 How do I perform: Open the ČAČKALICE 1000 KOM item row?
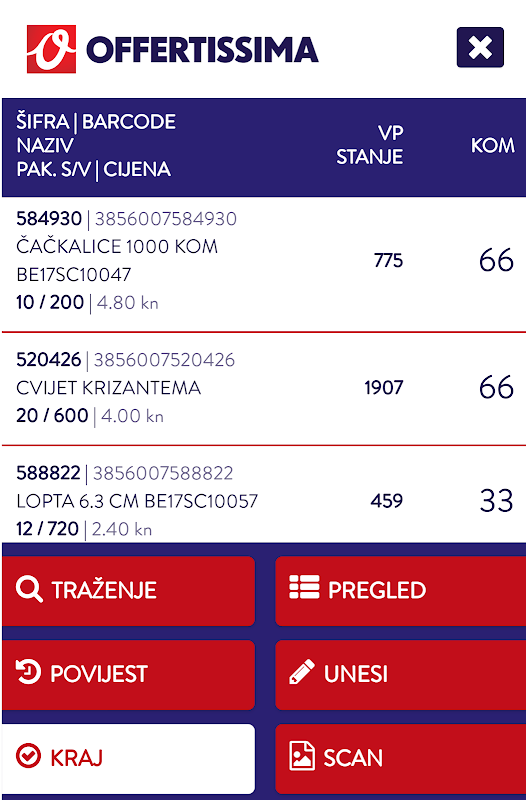(264, 264)
